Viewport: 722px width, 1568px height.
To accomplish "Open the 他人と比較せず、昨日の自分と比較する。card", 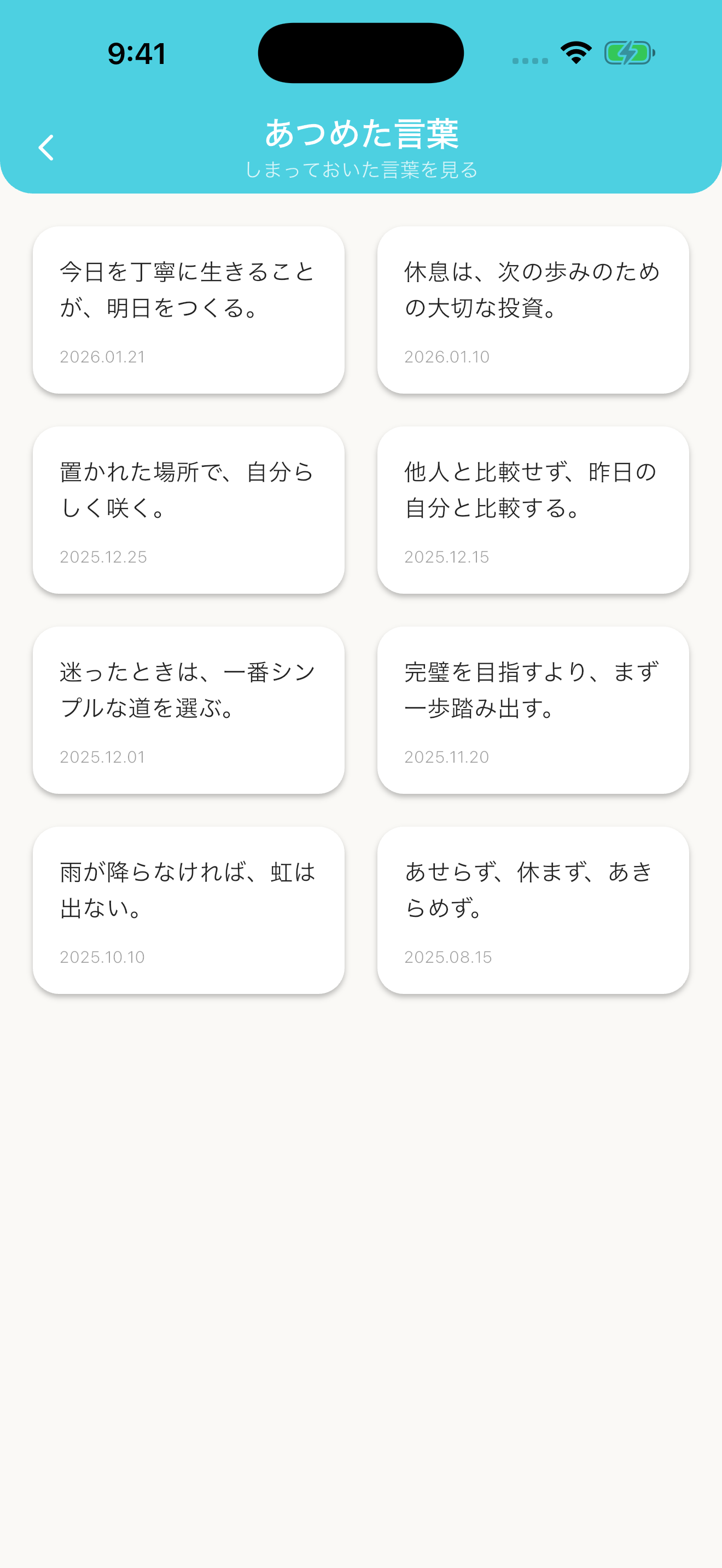I will (533, 510).
